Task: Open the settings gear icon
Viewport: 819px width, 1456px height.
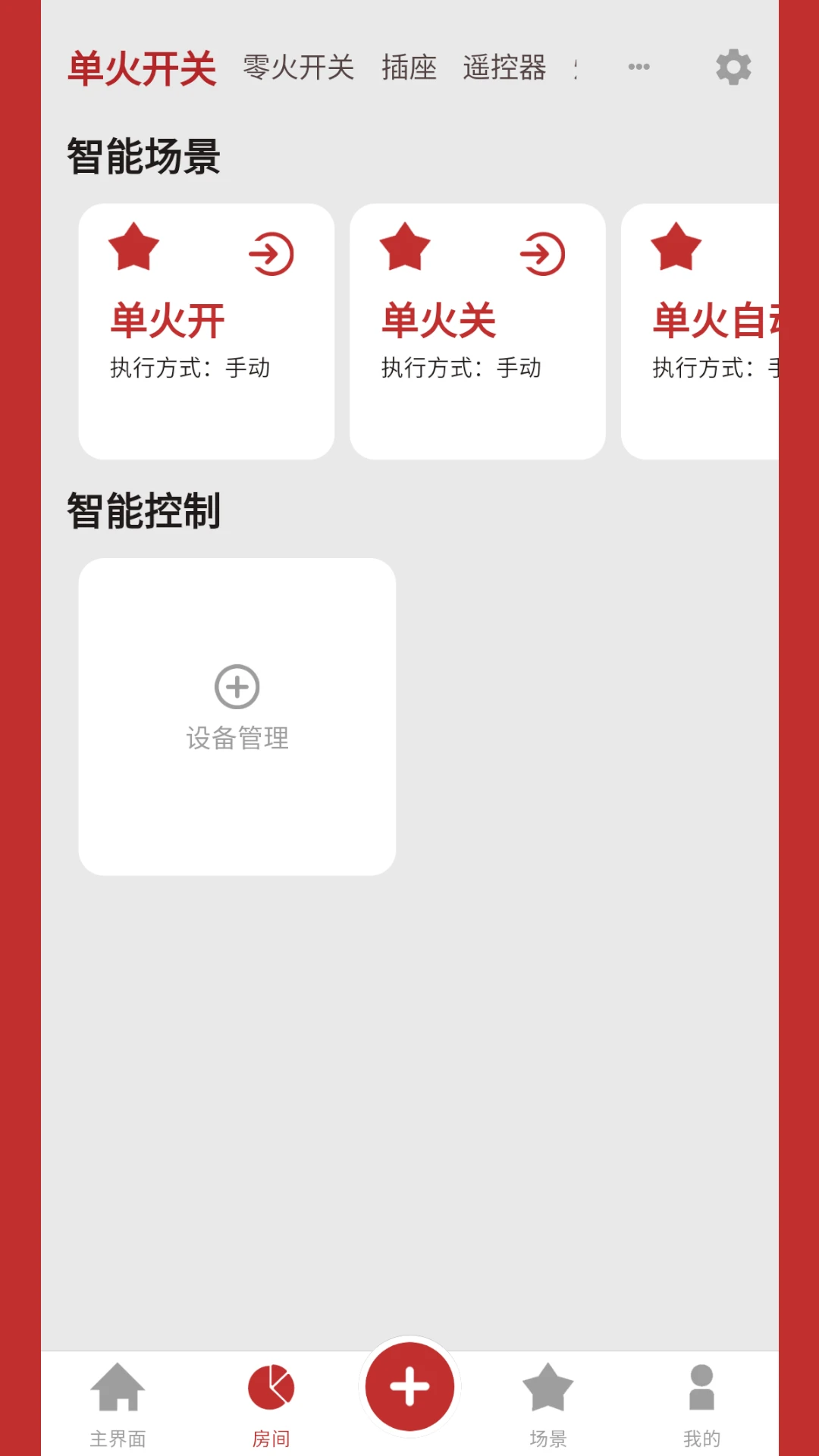Action: tap(733, 67)
